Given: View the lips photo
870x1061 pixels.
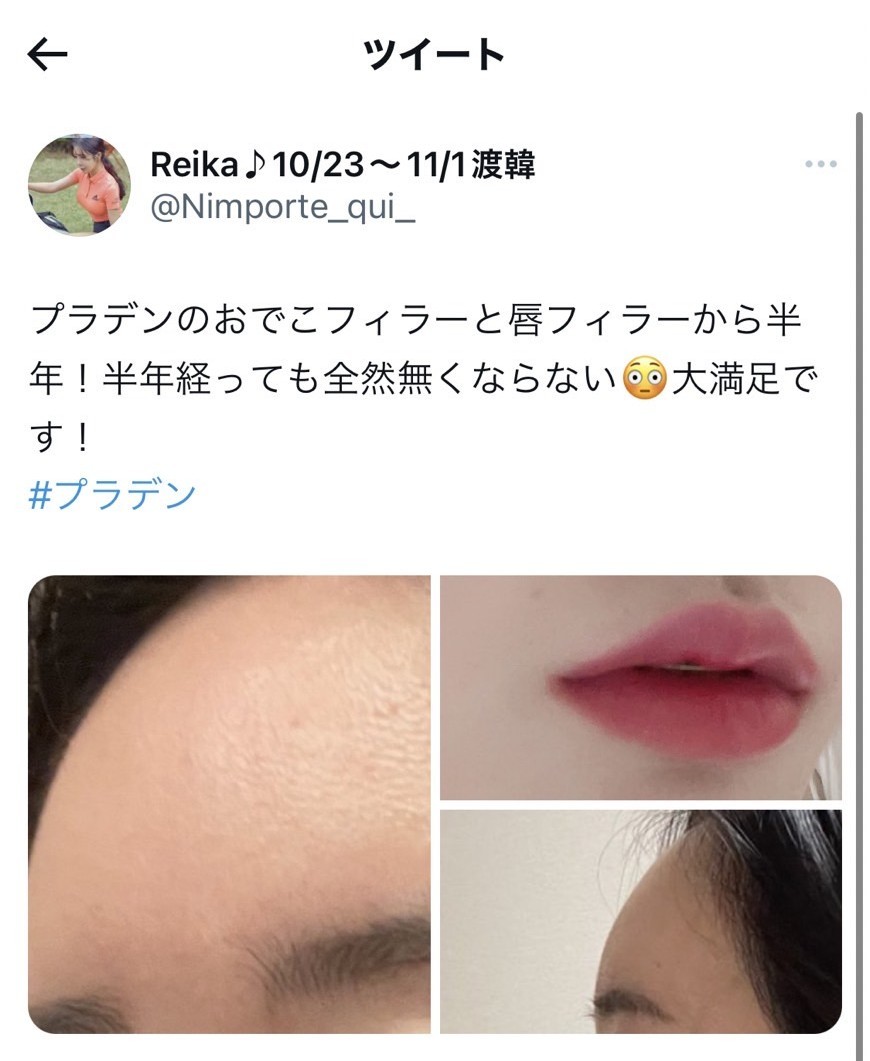Looking at the screenshot, I should click(x=641, y=686).
